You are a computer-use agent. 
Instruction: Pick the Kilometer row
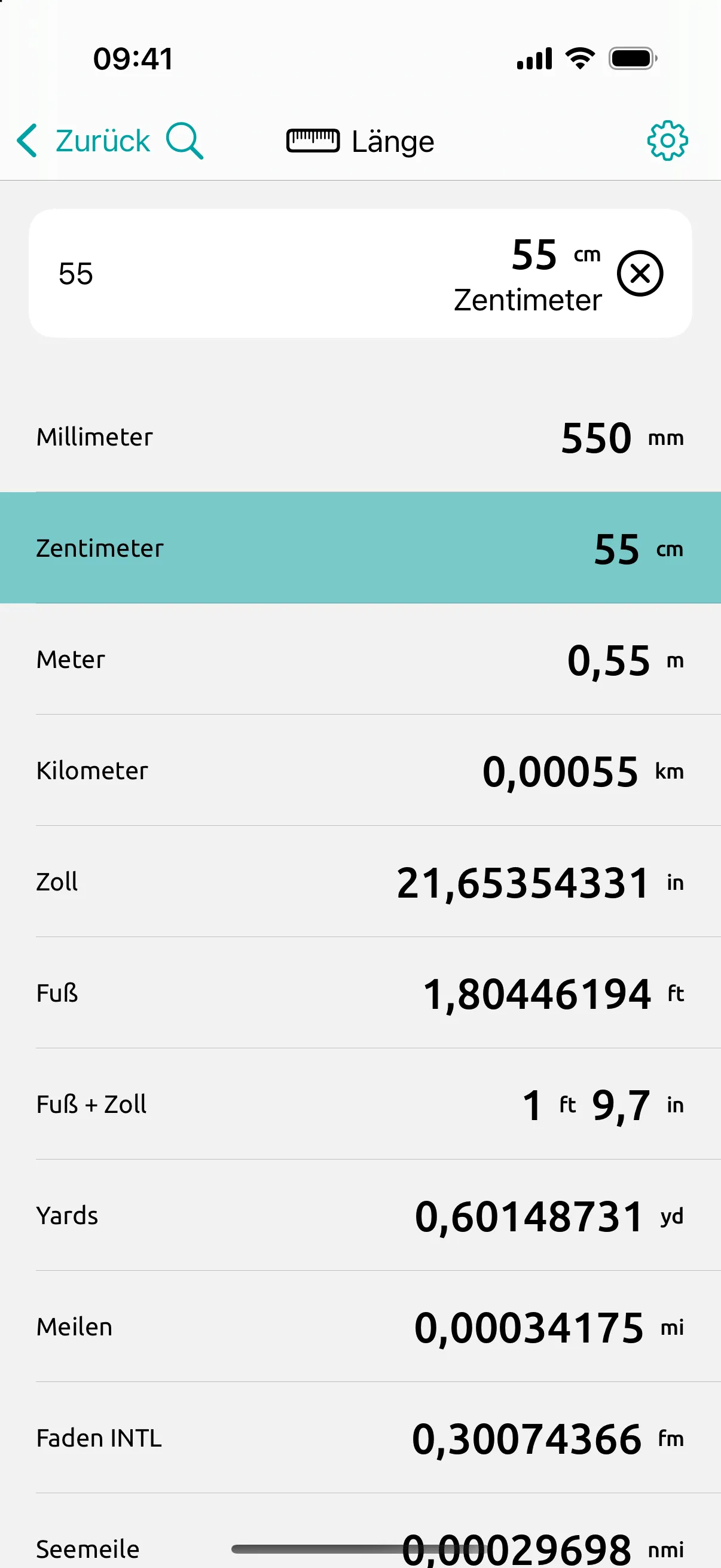coord(360,771)
